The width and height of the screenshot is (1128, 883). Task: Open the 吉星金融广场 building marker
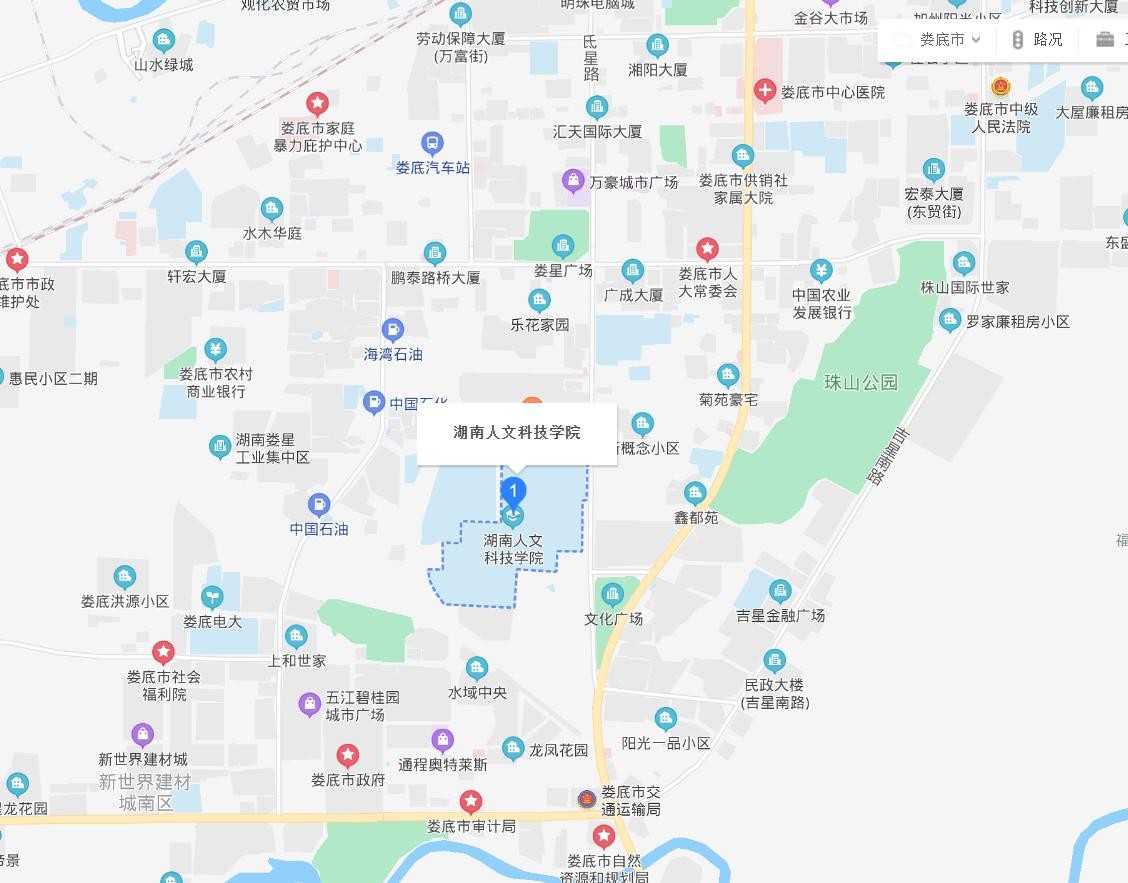(780, 592)
